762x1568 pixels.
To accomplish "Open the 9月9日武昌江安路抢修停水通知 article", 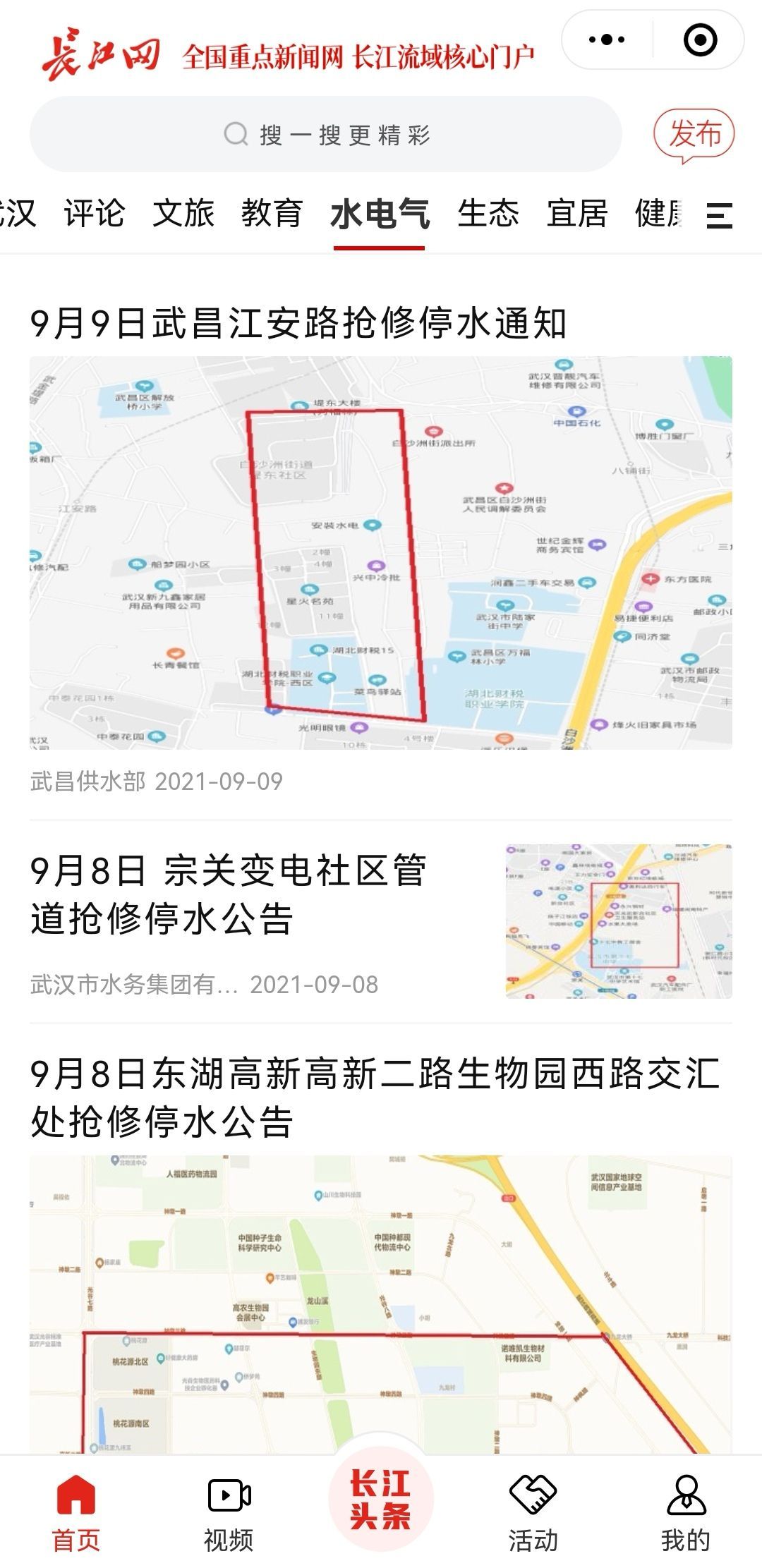I will click(299, 324).
